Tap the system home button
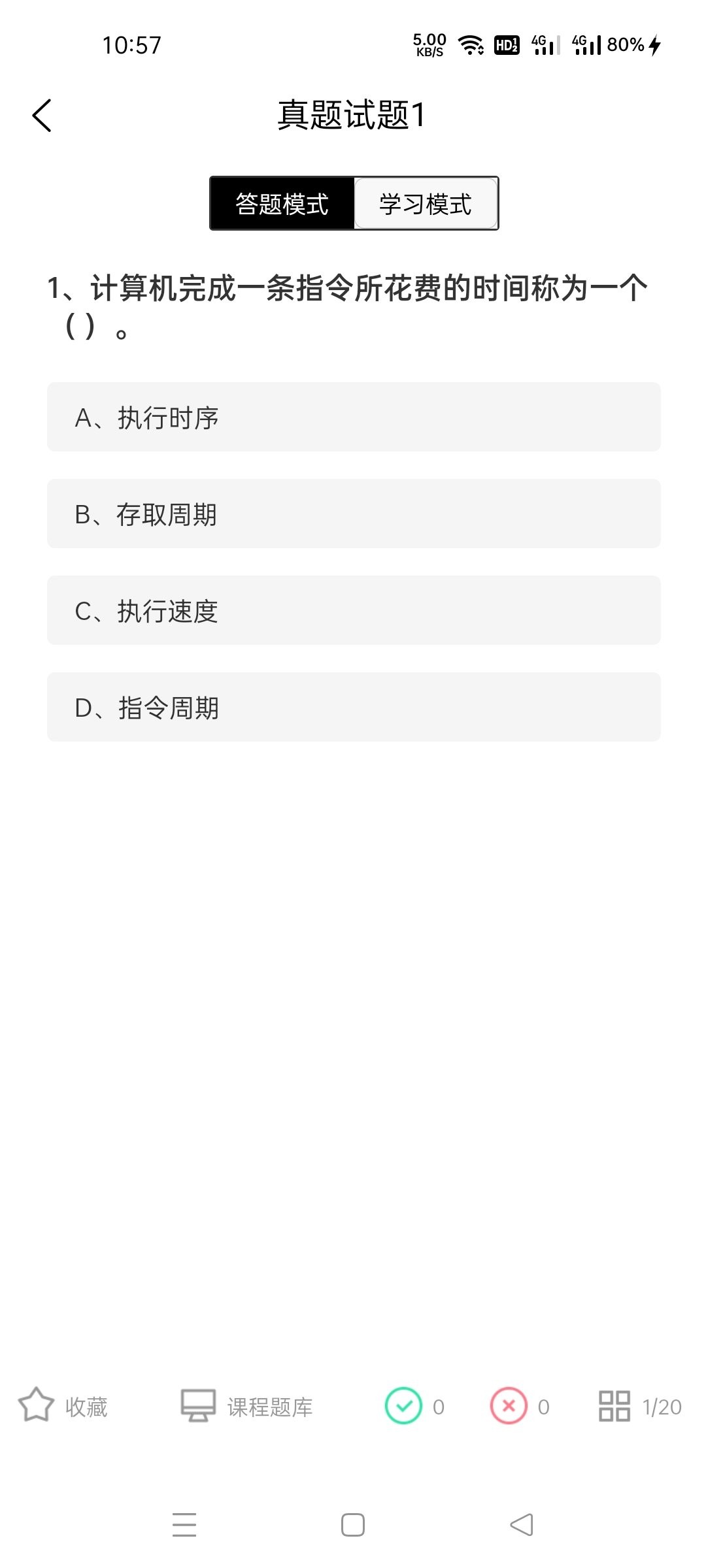 (353, 1525)
